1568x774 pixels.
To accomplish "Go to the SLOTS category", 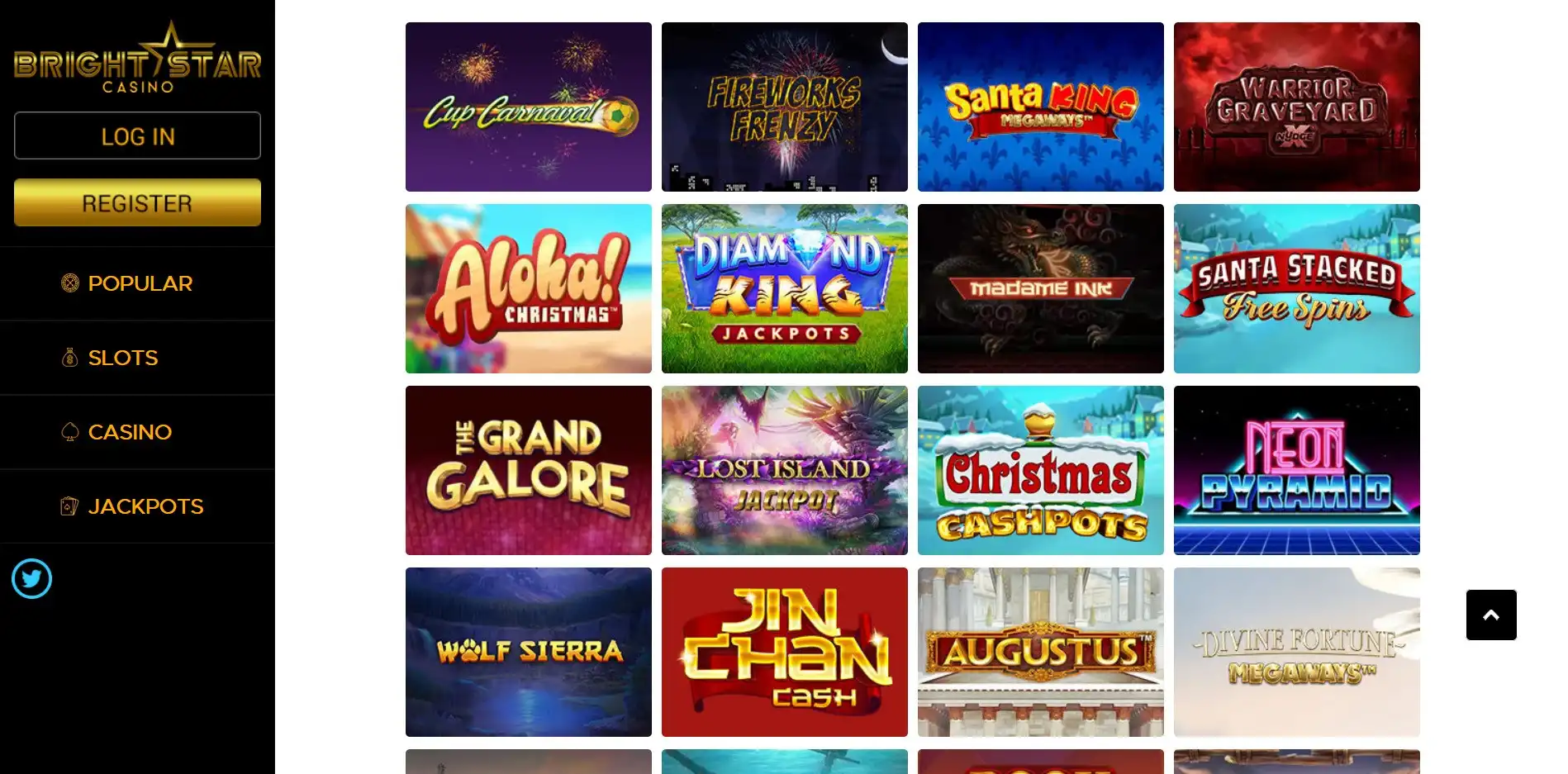I will coord(122,358).
